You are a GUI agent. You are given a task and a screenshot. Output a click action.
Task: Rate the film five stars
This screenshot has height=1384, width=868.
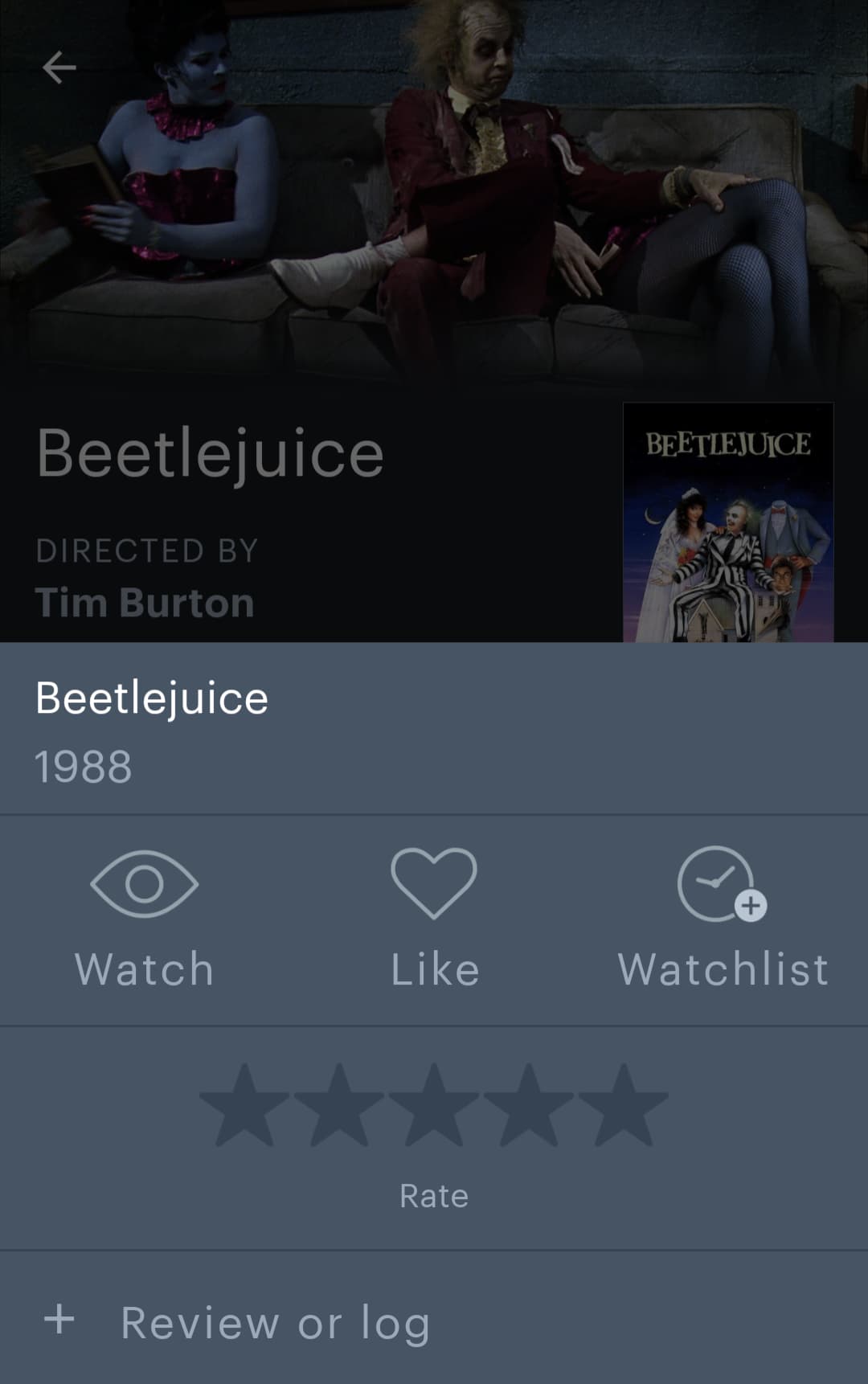tap(623, 1106)
